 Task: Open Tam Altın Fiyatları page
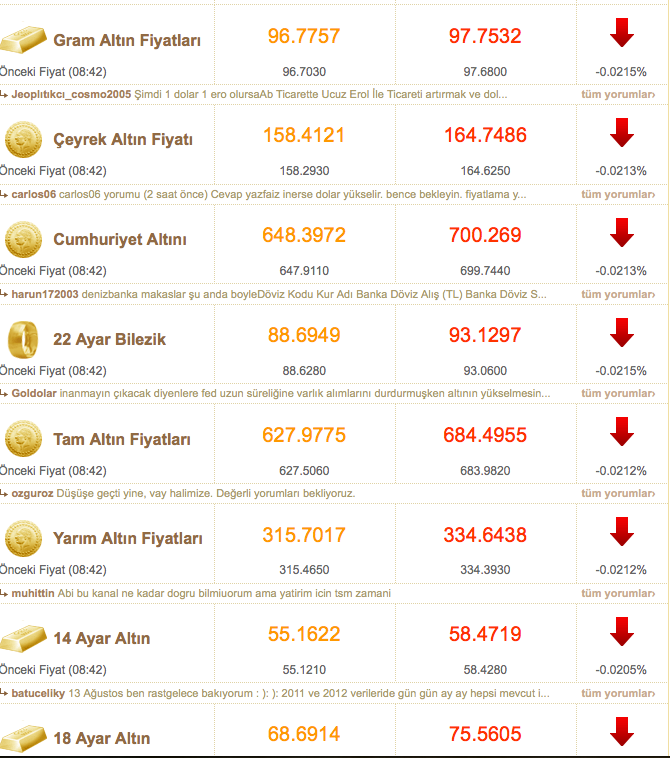[x=122, y=439]
